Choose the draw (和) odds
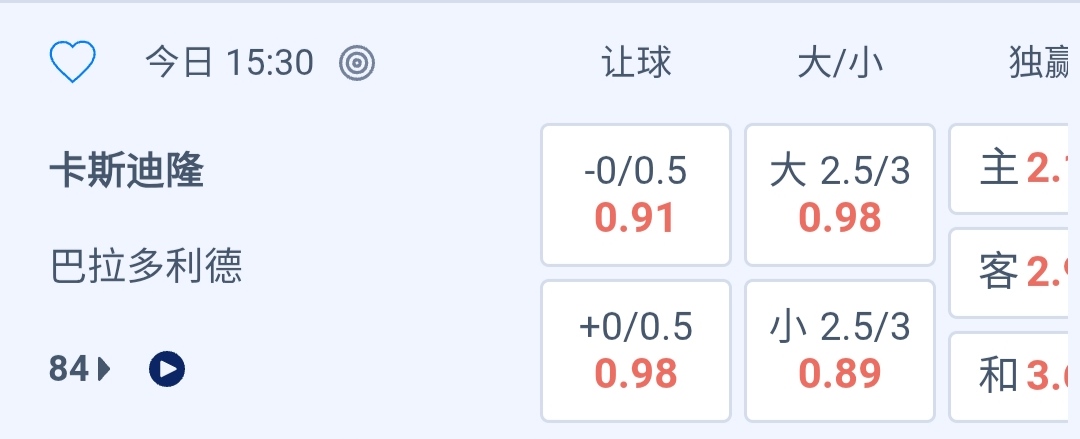 [1012, 376]
